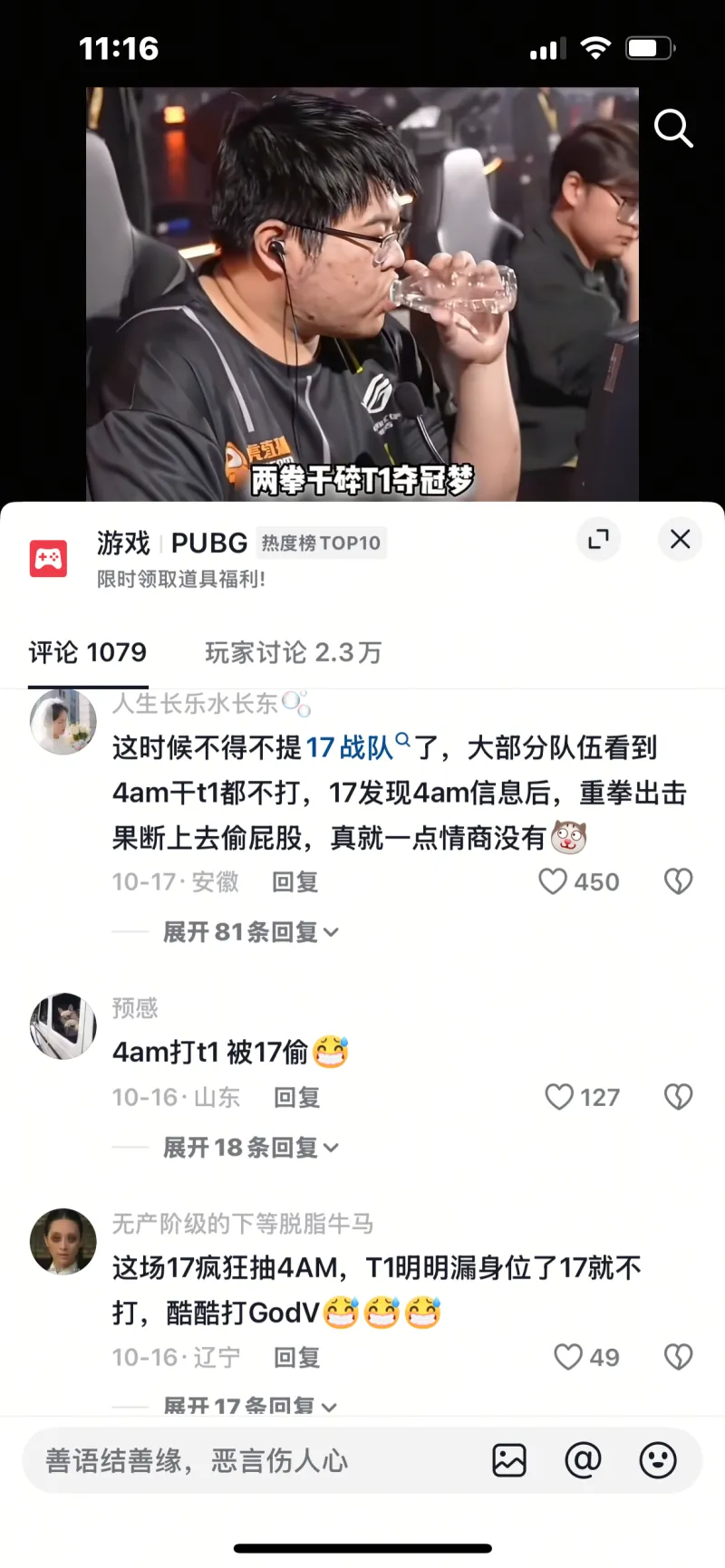The width and height of the screenshot is (725, 1568).
Task: Like 预感's comment
Action: [559, 1097]
